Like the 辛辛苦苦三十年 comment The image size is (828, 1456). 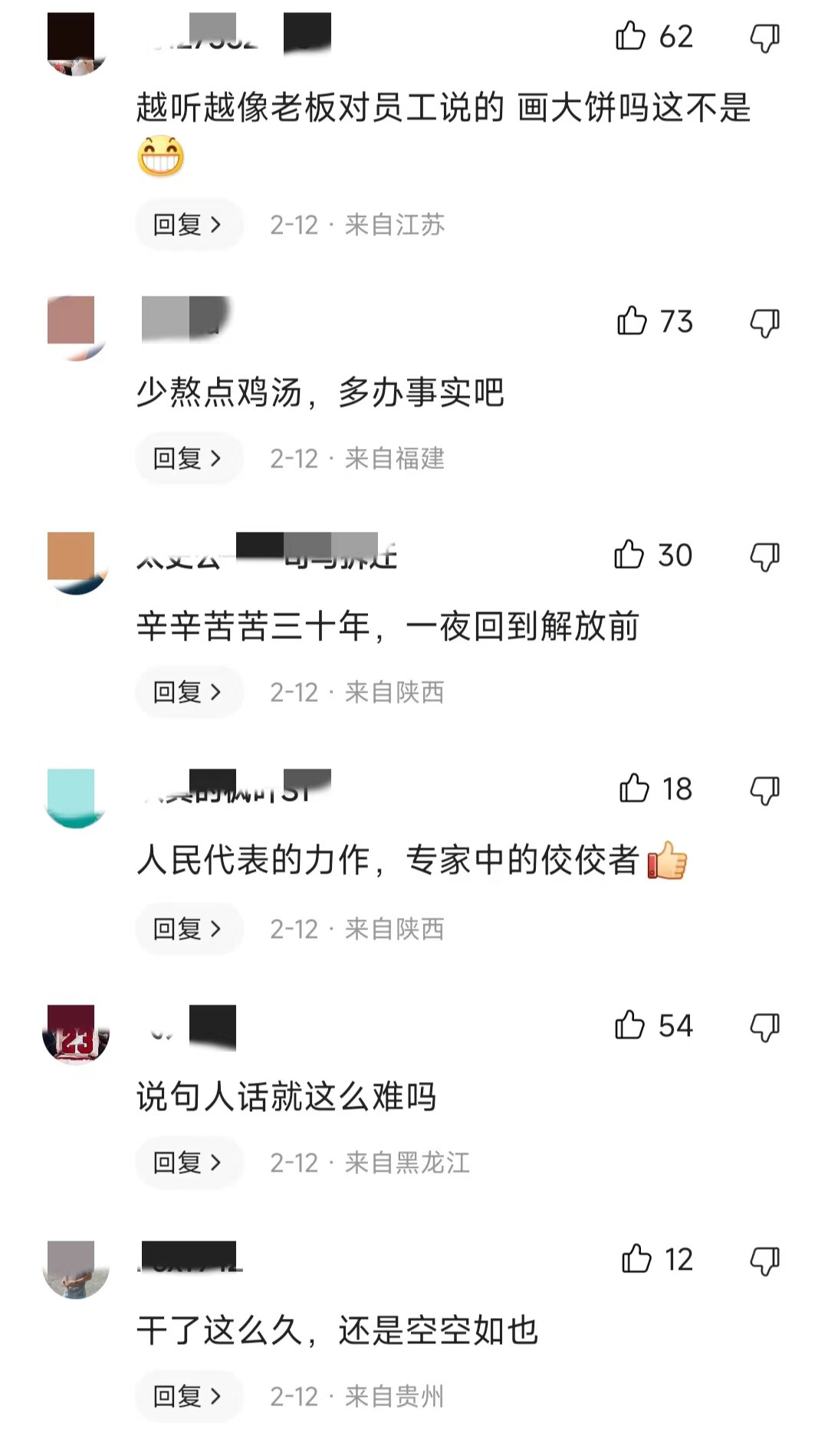(x=629, y=555)
